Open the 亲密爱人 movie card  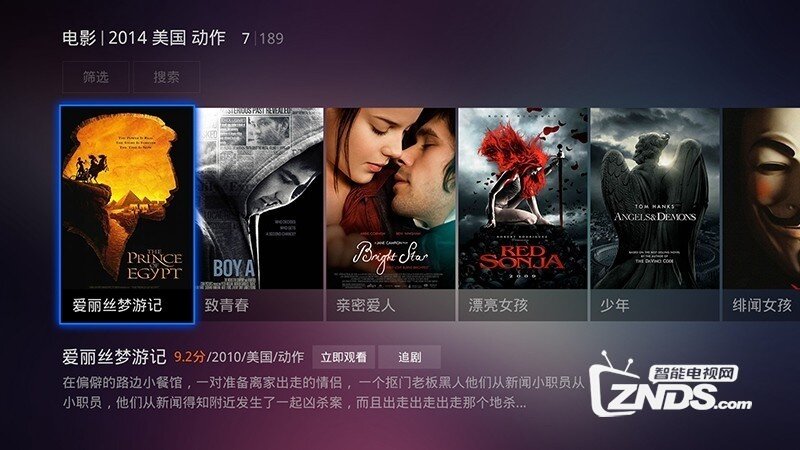pos(390,214)
